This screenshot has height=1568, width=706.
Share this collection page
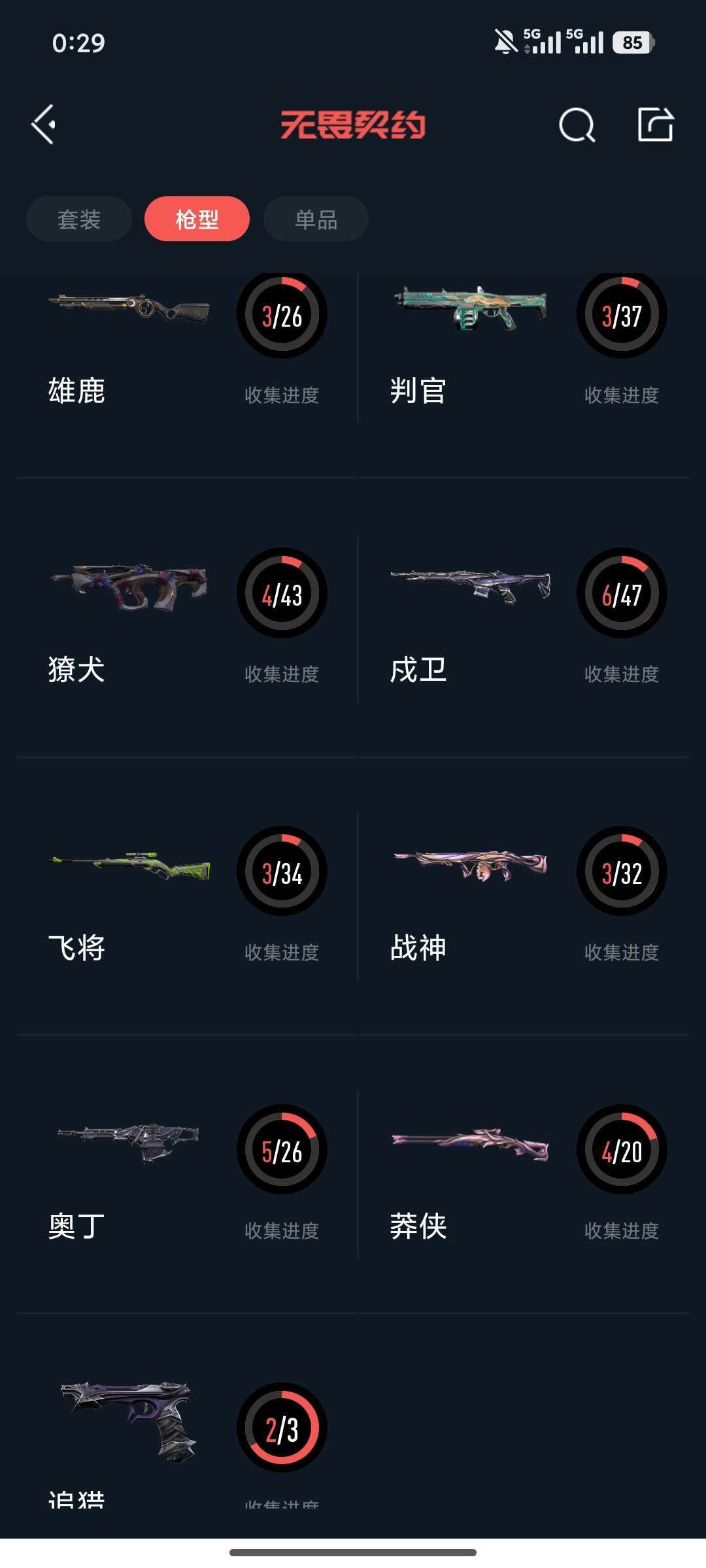pyautogui.click(x=655, y=124)
